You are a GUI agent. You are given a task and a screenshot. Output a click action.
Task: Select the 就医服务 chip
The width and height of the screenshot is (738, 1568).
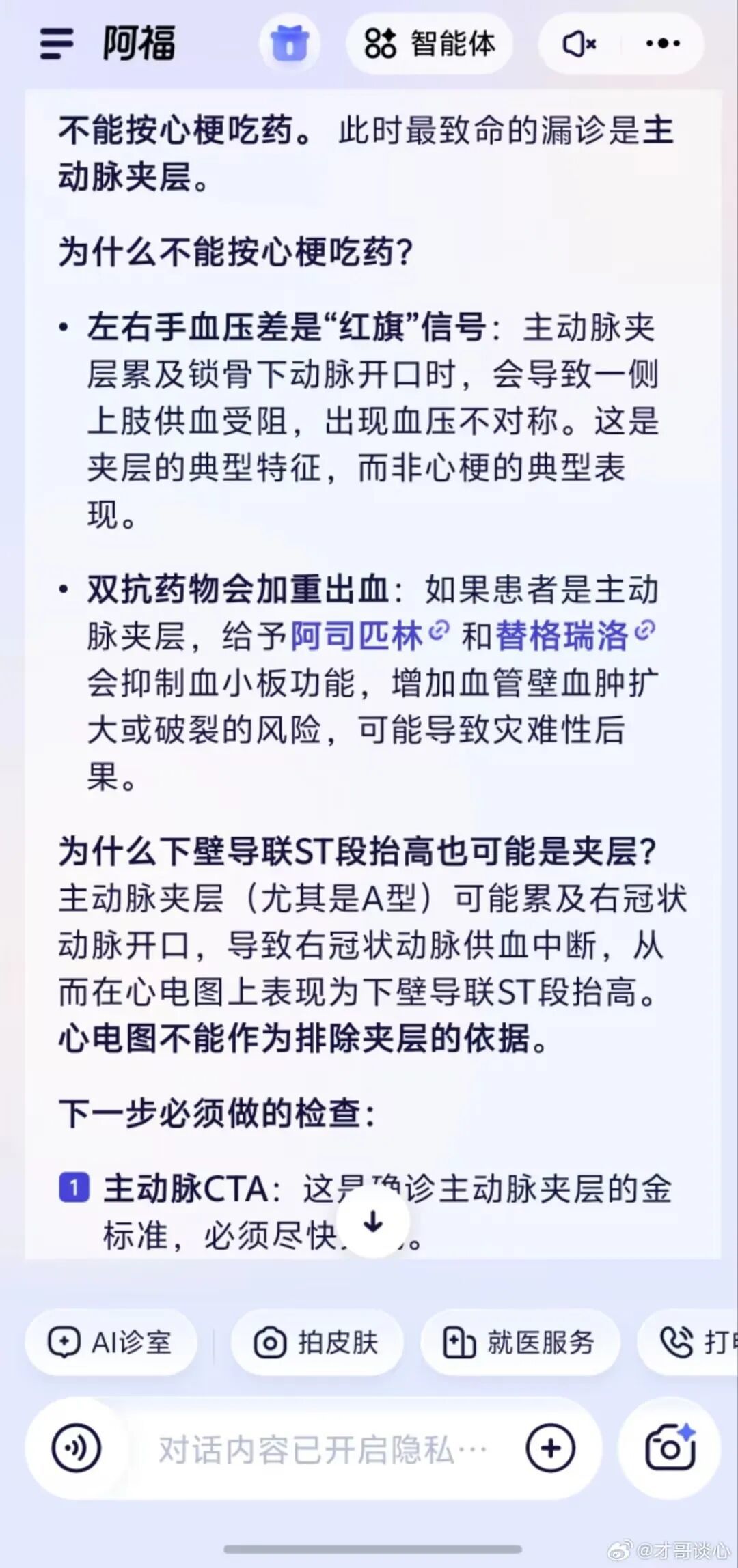(x=519, y=1343)
